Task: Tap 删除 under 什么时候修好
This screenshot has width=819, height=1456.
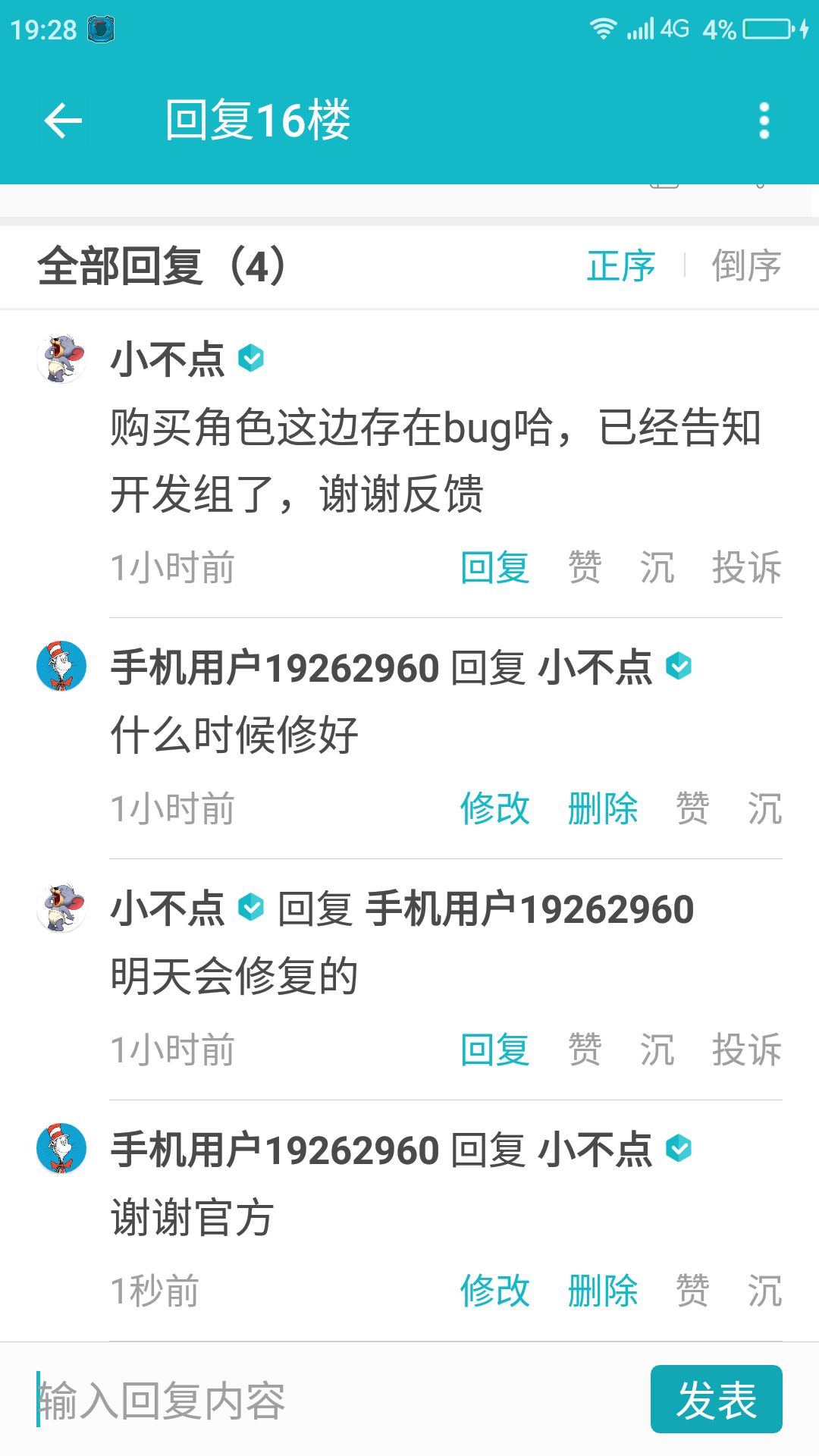Action: pos(603,809)
